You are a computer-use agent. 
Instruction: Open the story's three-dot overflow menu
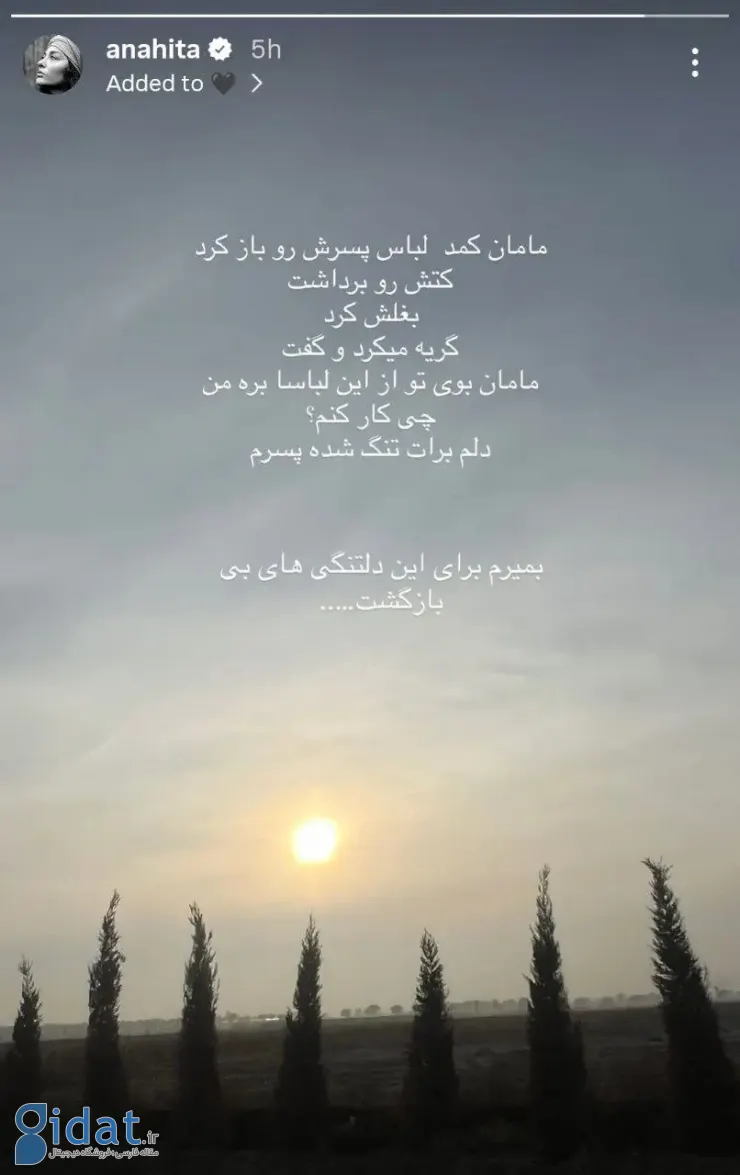pos(695,63)
